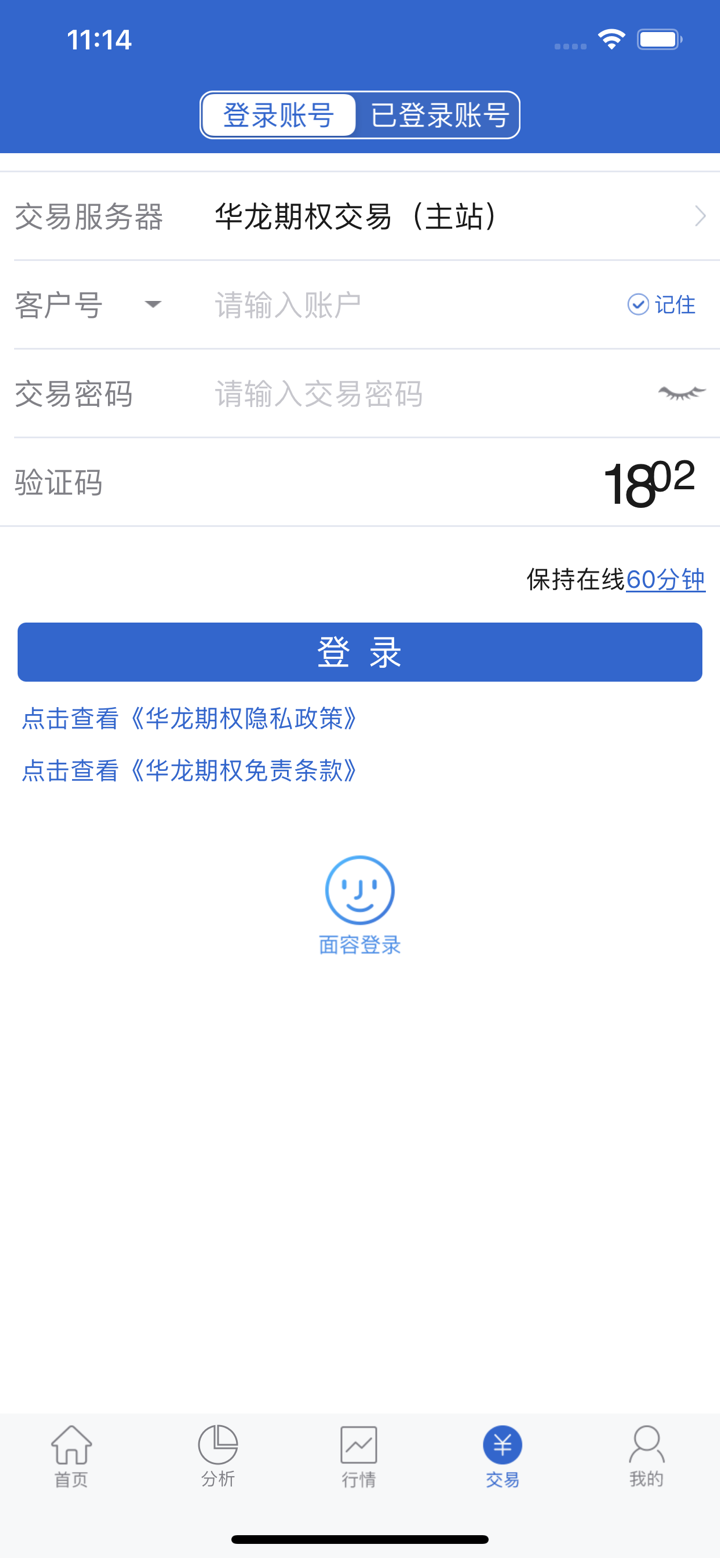Tap the blue 登录 button
720x1558 pixels.
coord(360,652)
